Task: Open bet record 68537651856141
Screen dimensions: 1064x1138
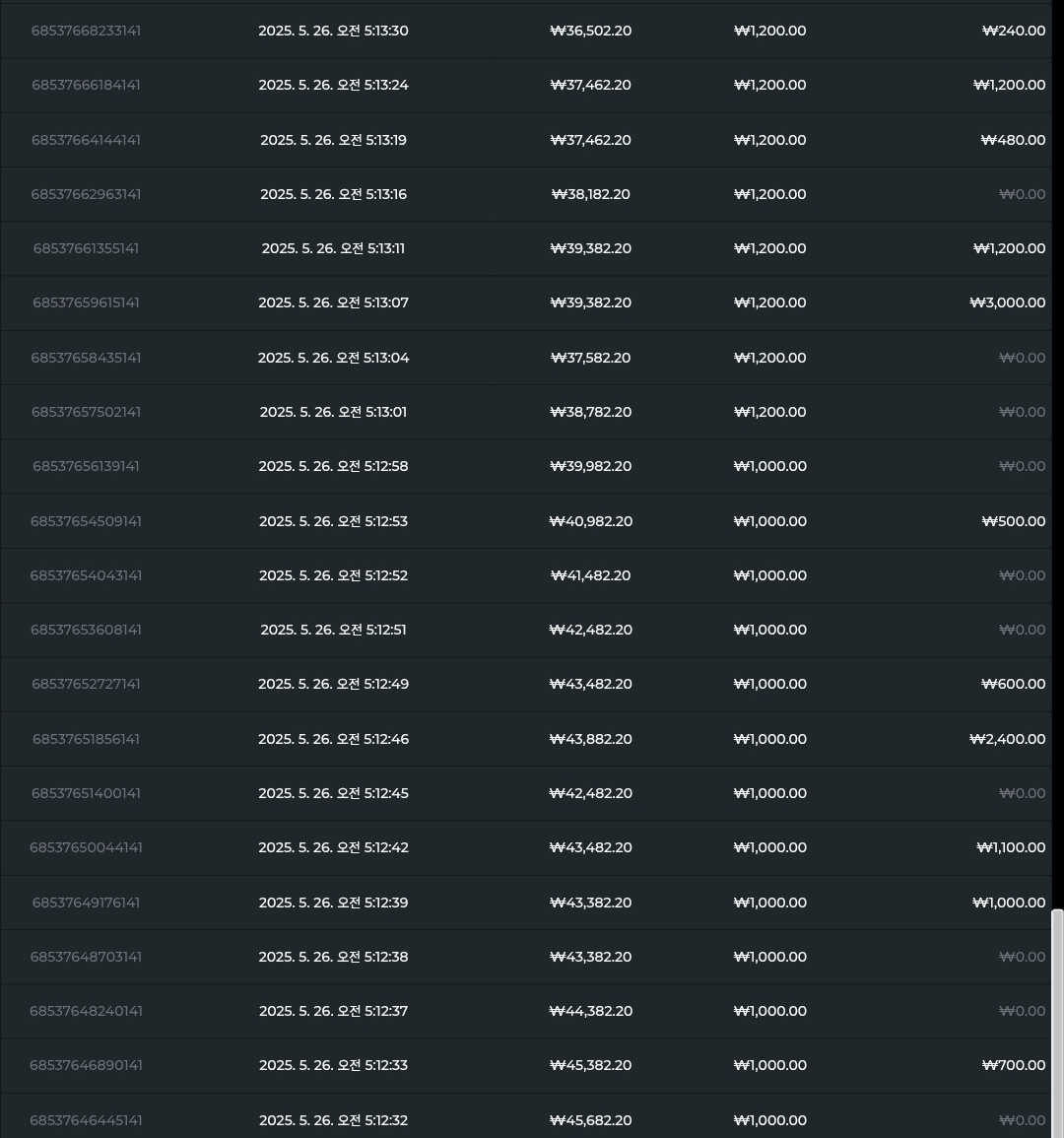Action: pyautogui.click(x=86, y=739)
